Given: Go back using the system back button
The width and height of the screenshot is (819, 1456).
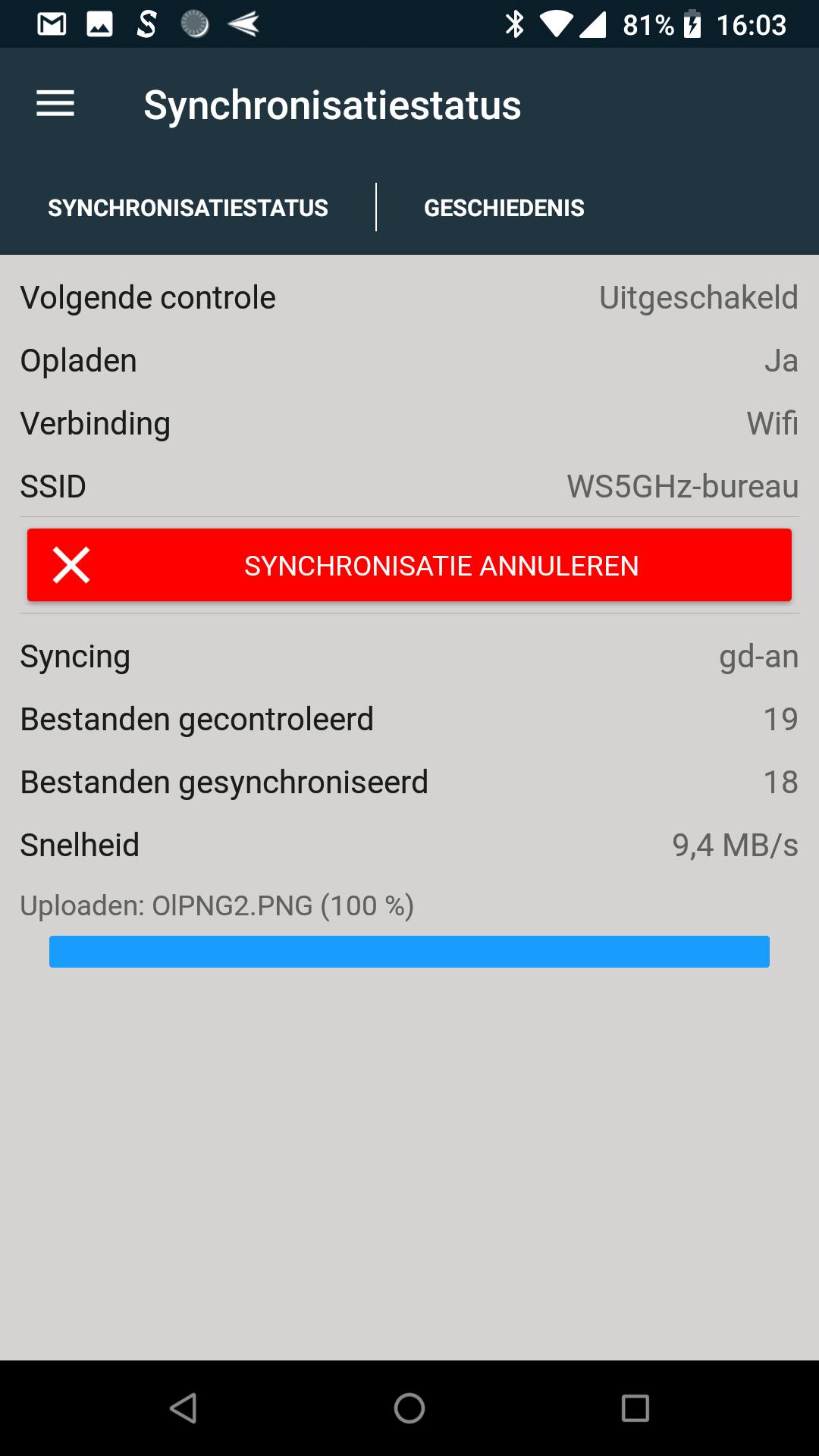Looking at the screenshot, I should [184, 1408].
